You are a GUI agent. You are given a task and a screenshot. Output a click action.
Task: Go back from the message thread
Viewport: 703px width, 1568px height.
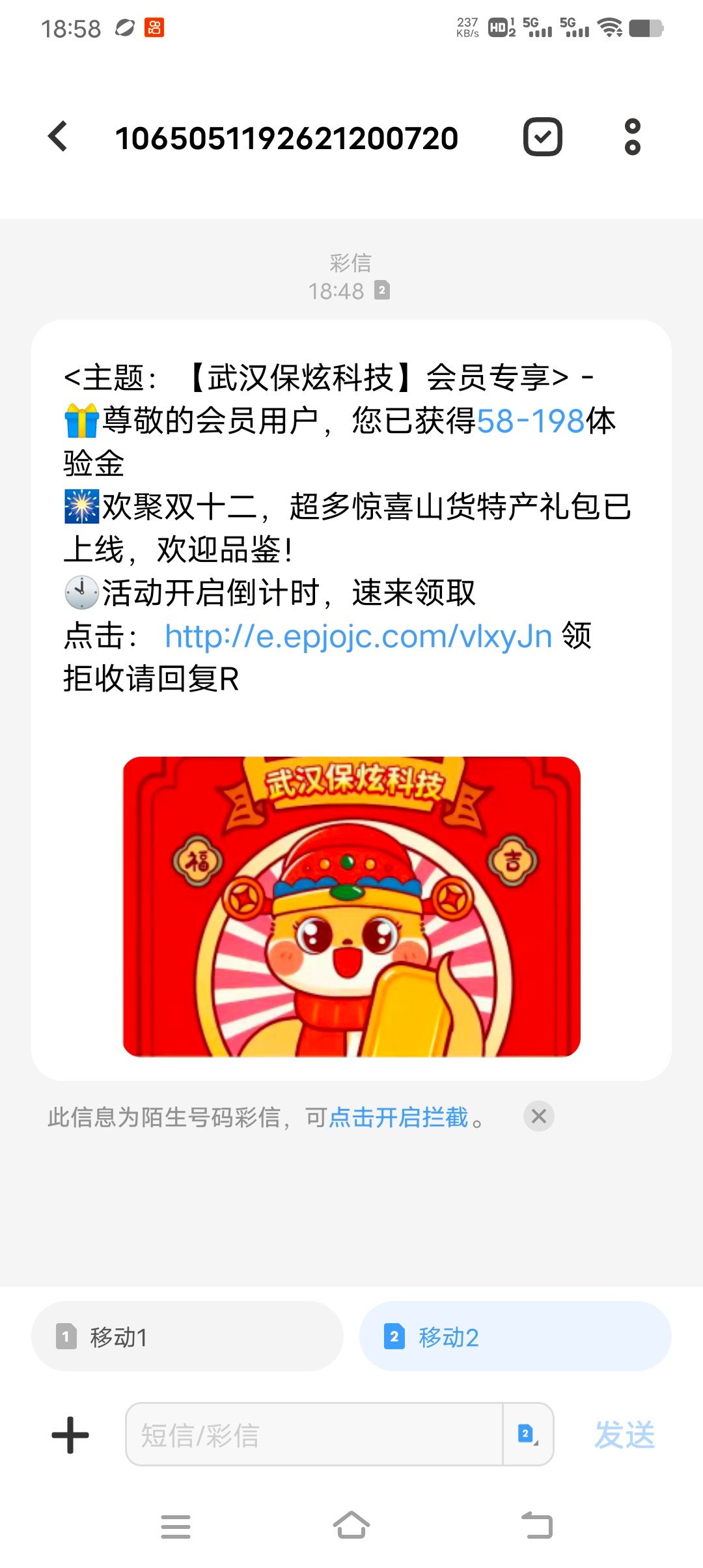pyautogui.click(x=59, y=137)
